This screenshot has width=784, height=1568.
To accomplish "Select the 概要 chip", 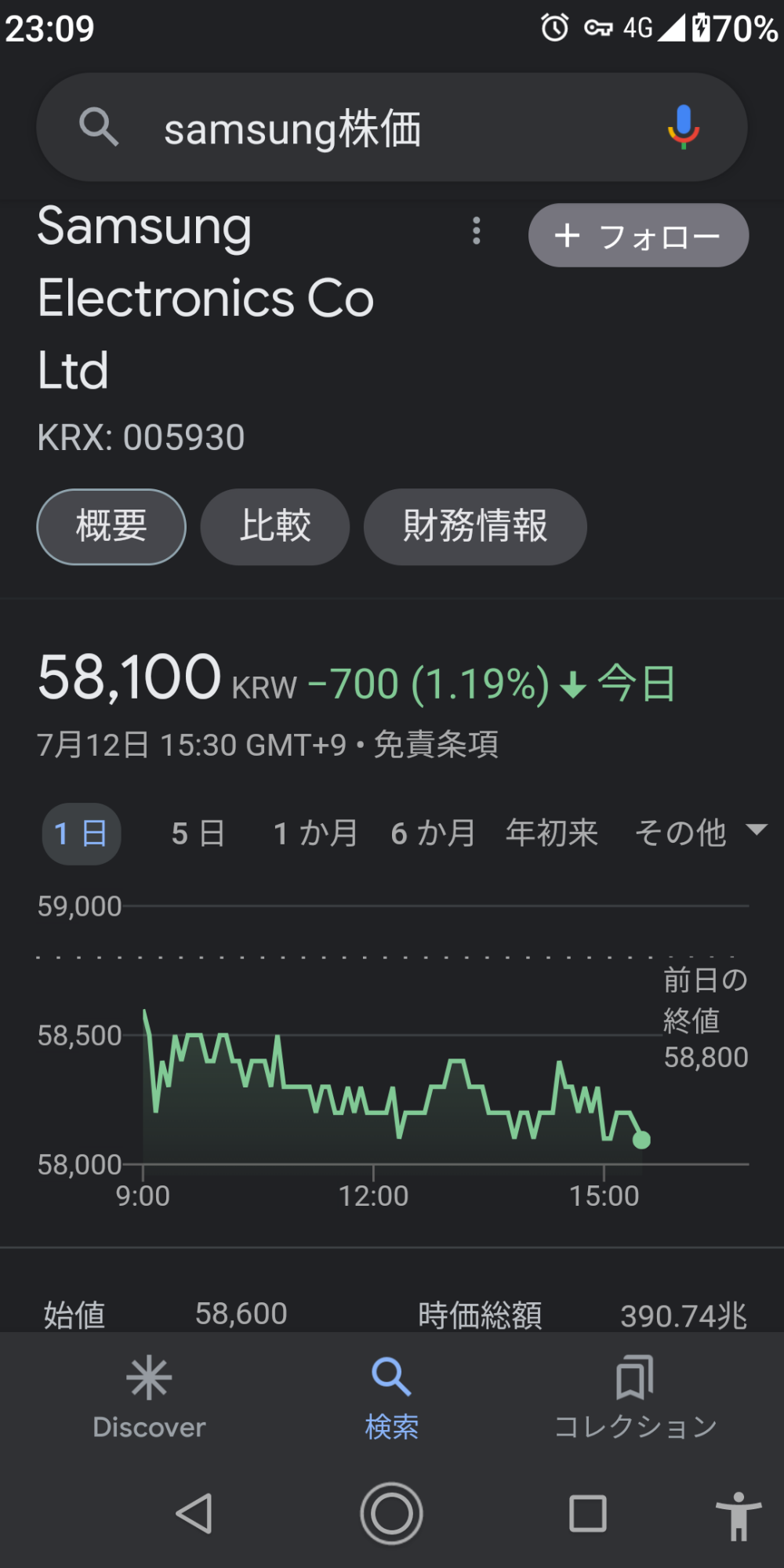I will point(111,526).
